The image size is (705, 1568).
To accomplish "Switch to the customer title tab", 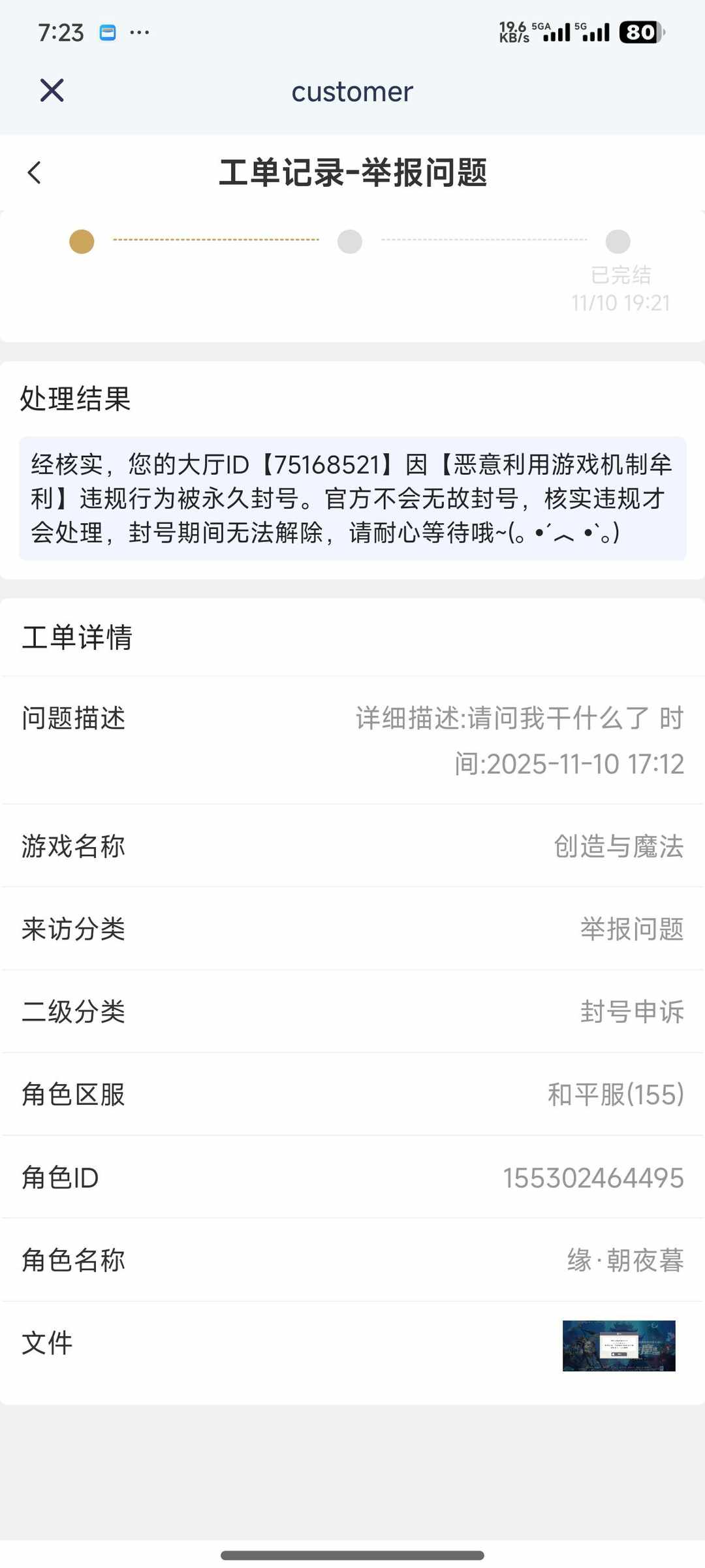I will pos(352,91).
